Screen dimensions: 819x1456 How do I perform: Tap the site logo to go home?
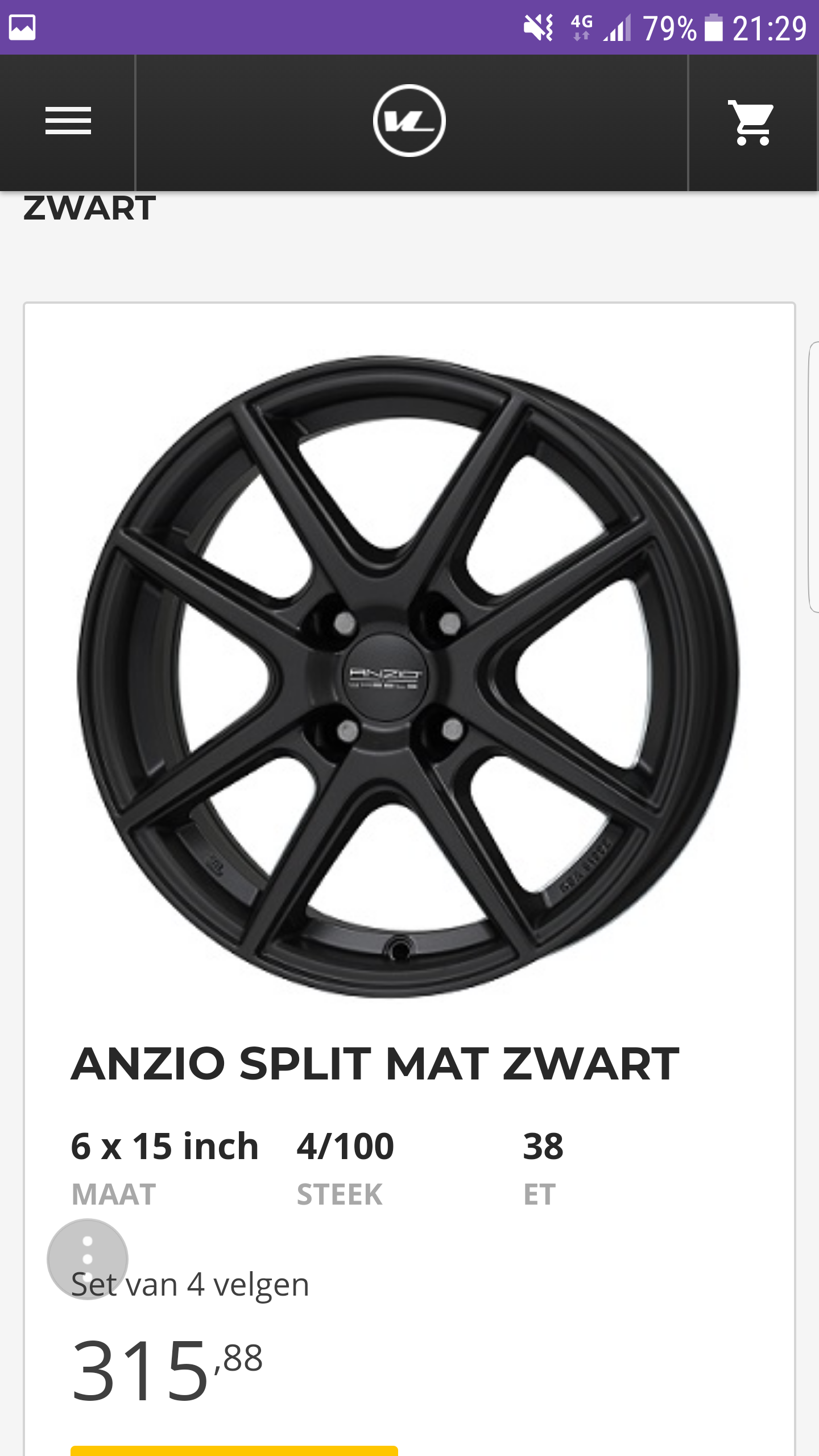pyautogui.click(x=409, y=121)
